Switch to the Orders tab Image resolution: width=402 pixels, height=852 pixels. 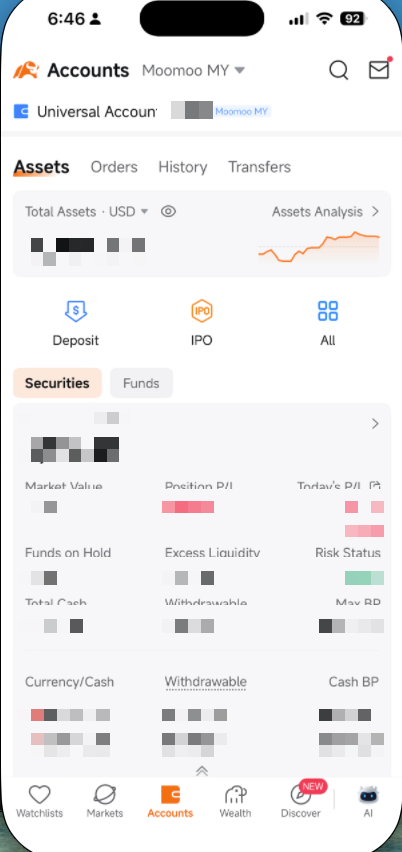click(114, 167)
